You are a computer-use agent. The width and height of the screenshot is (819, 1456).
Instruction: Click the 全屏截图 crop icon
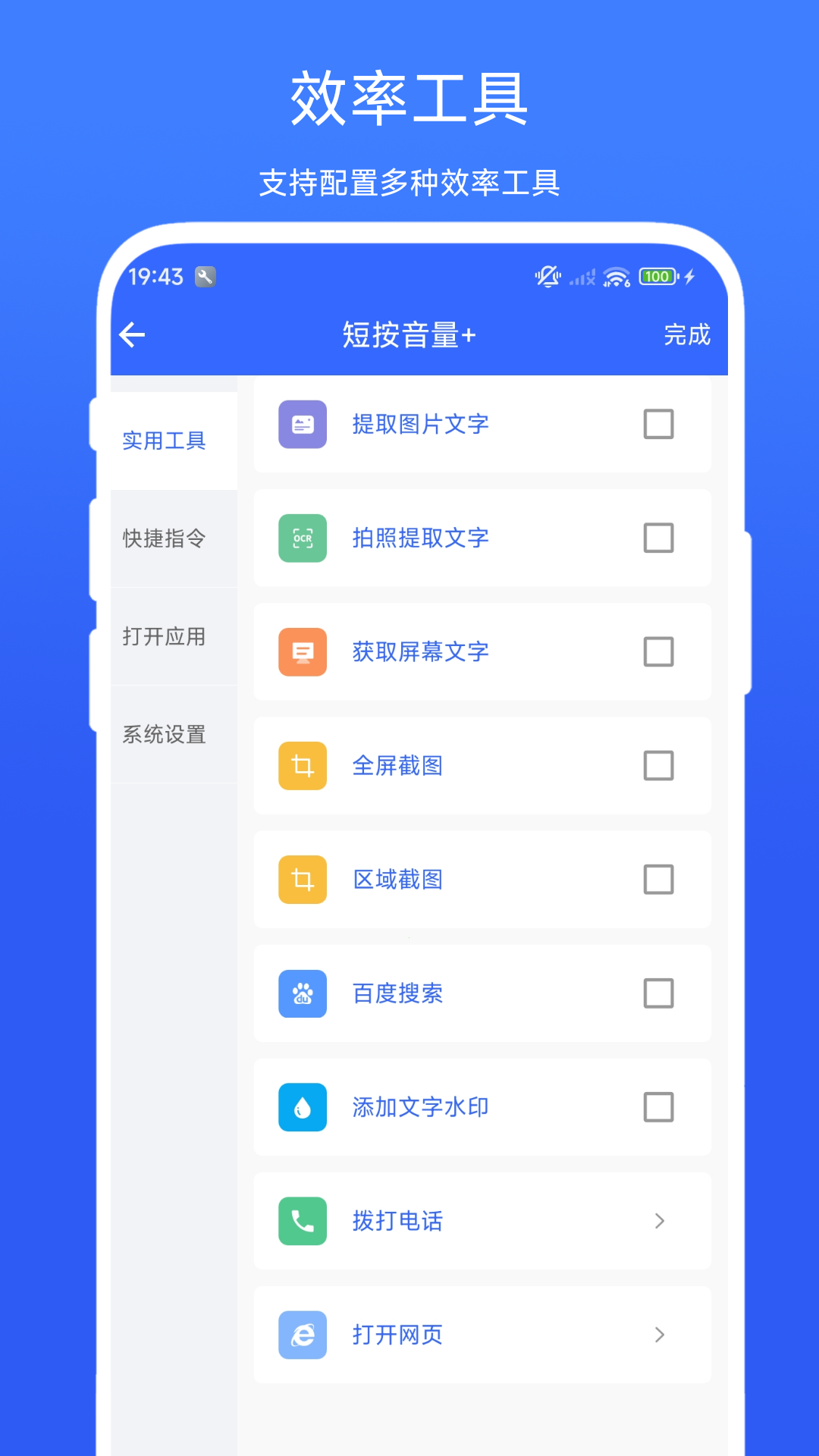pyautogui.click(x=302, y=766)
